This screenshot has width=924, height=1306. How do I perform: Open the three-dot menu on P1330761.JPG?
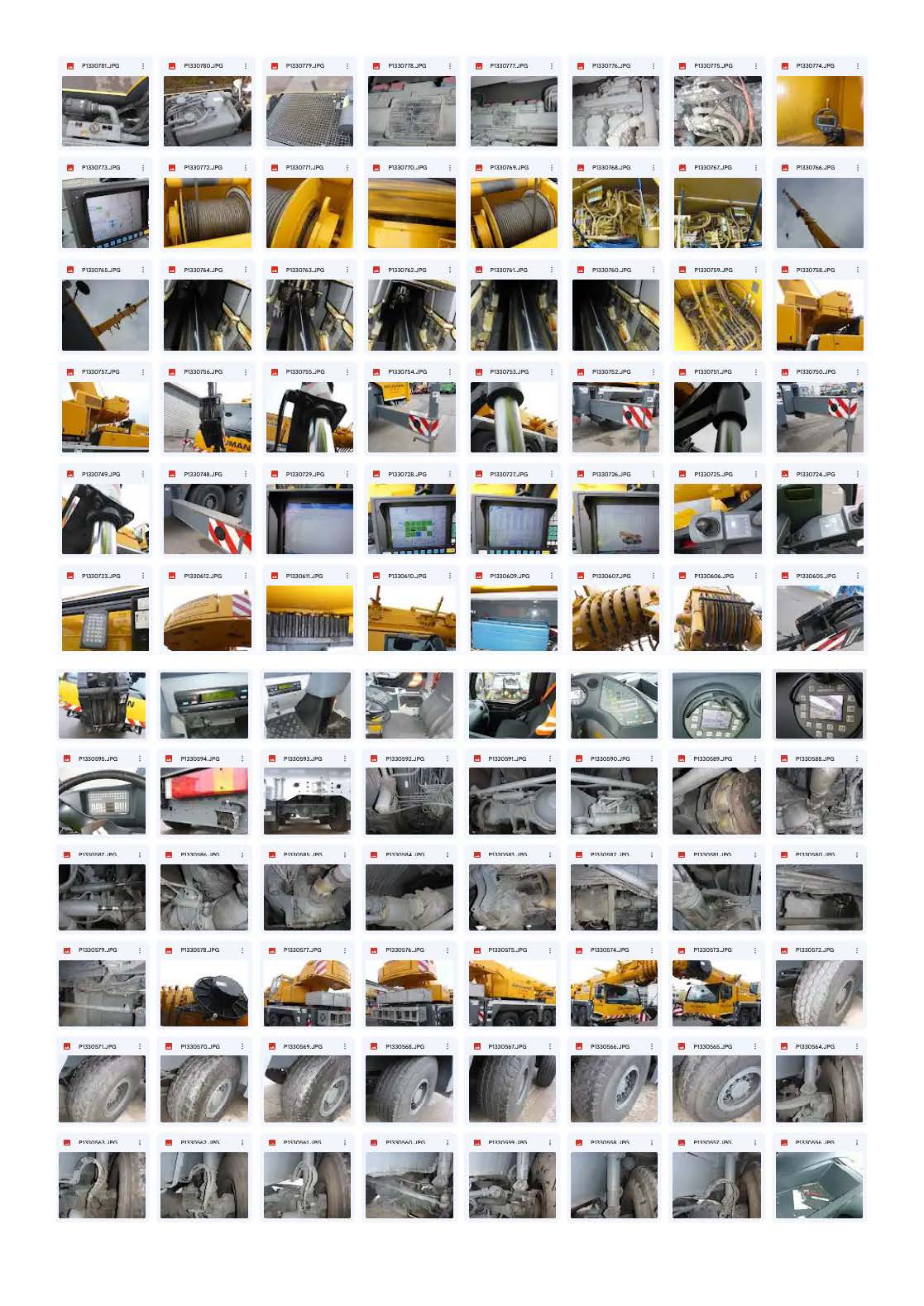point(550,269)
